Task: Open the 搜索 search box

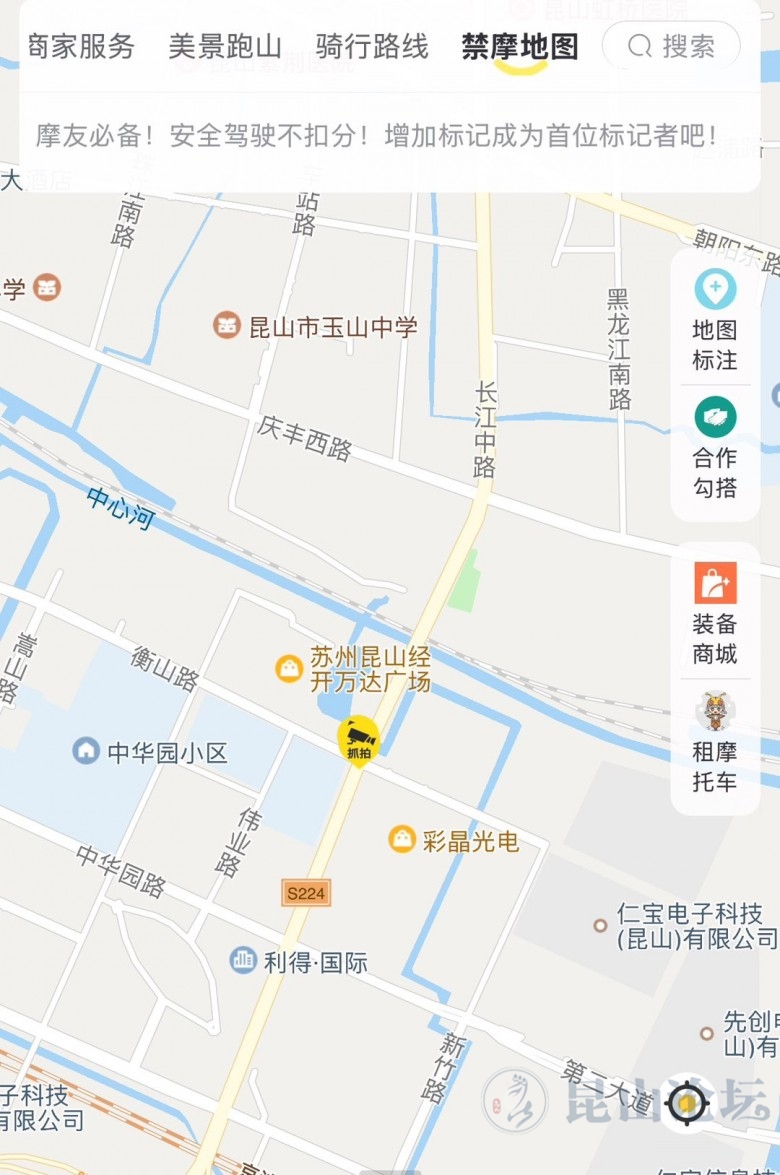Action: pos(672,46)
